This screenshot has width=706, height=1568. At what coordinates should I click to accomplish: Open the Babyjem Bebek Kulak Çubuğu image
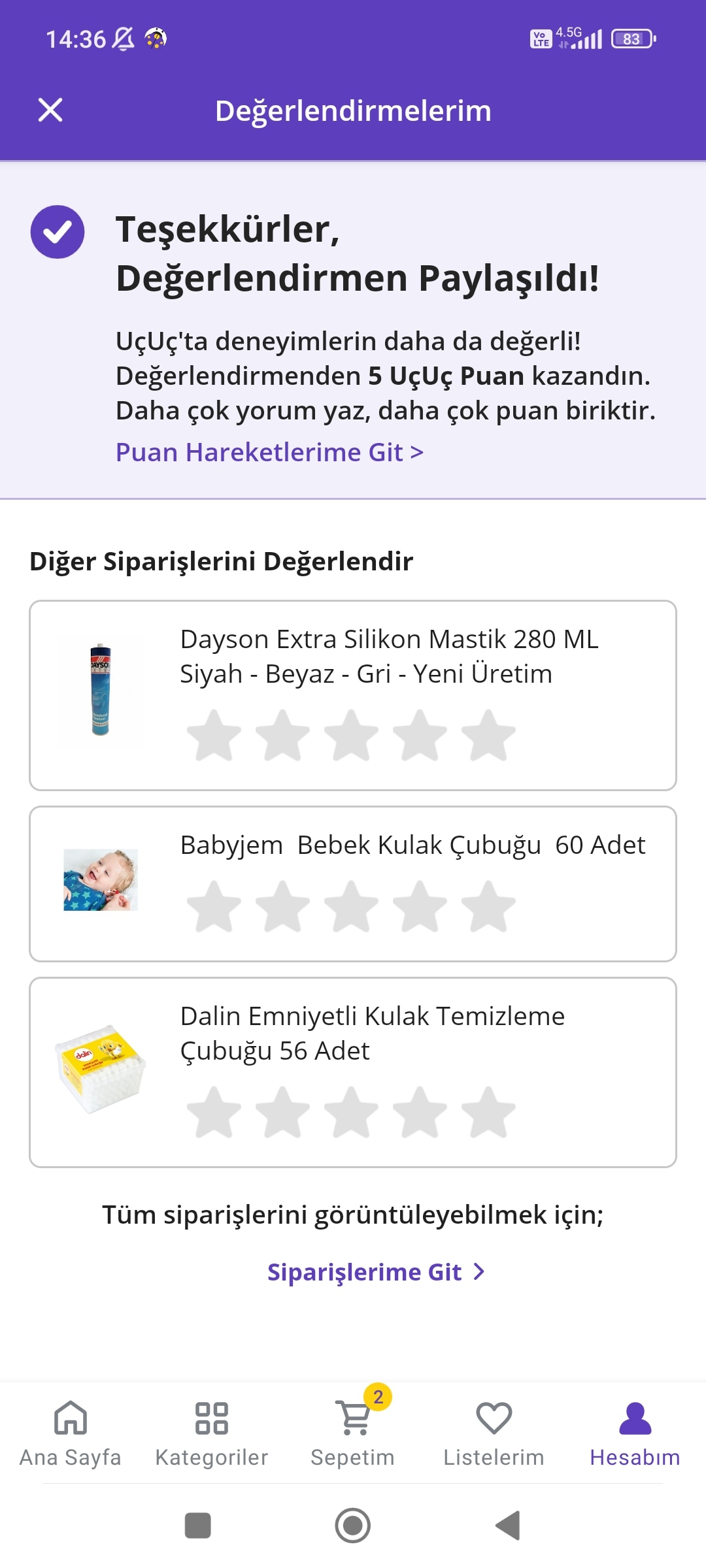point(101,879)
